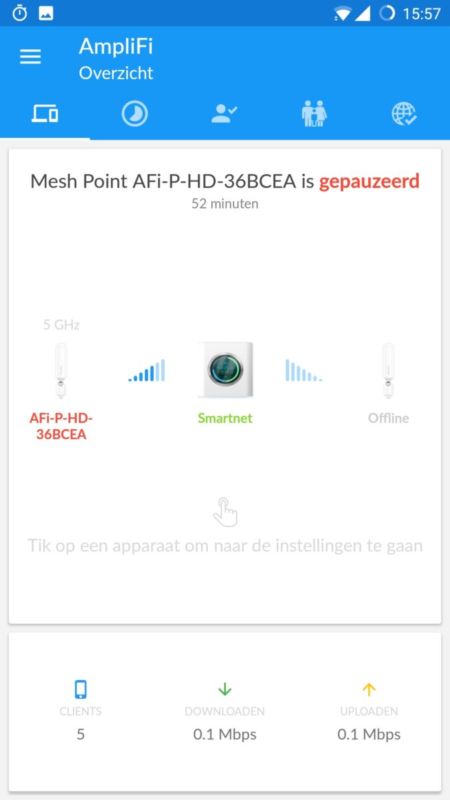Select the devices overview tab
This screenshot has height=800, width=450.
45,113
